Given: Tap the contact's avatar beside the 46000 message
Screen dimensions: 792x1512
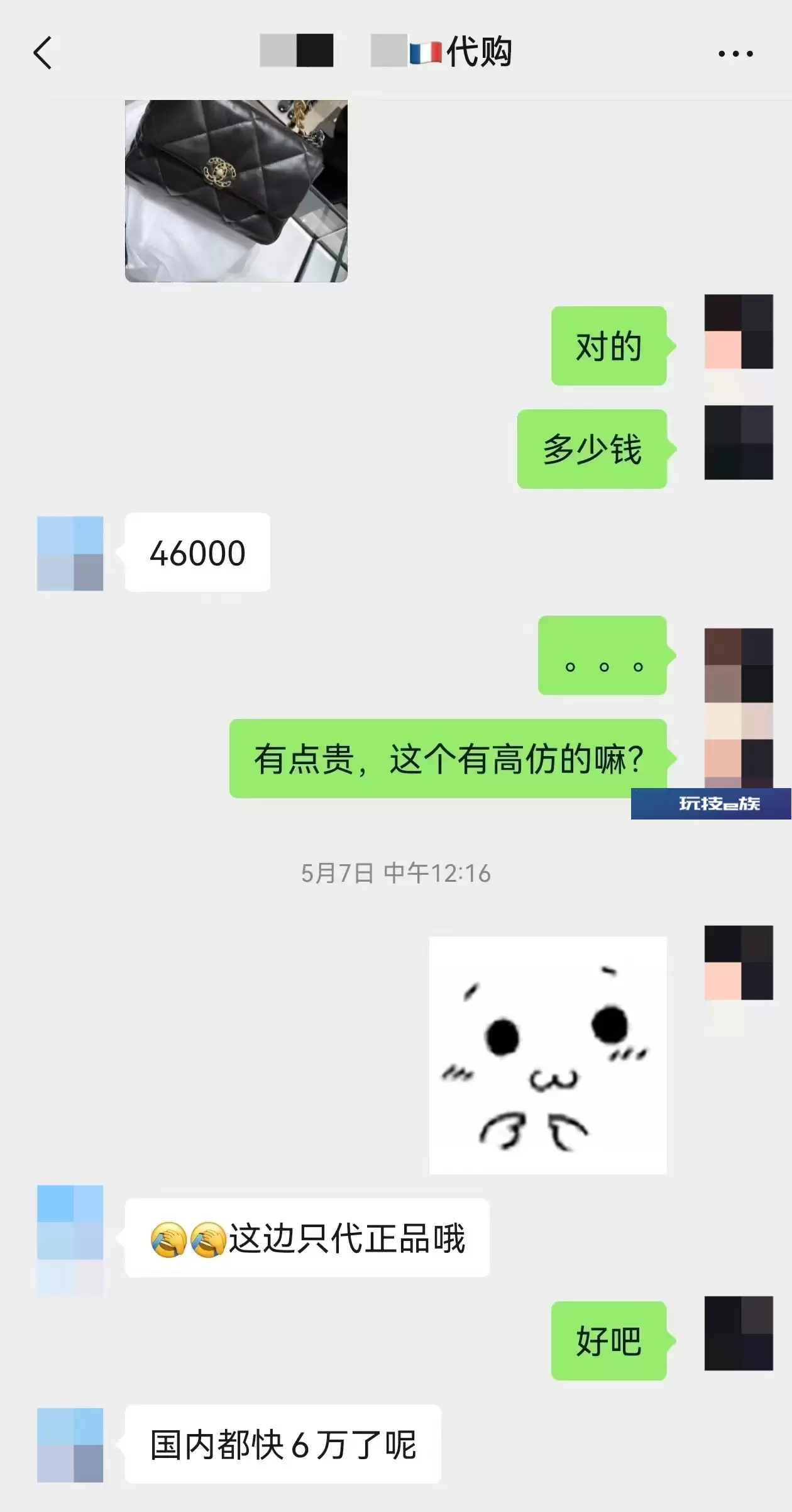Looking at the screenshot, I should 70,553.
